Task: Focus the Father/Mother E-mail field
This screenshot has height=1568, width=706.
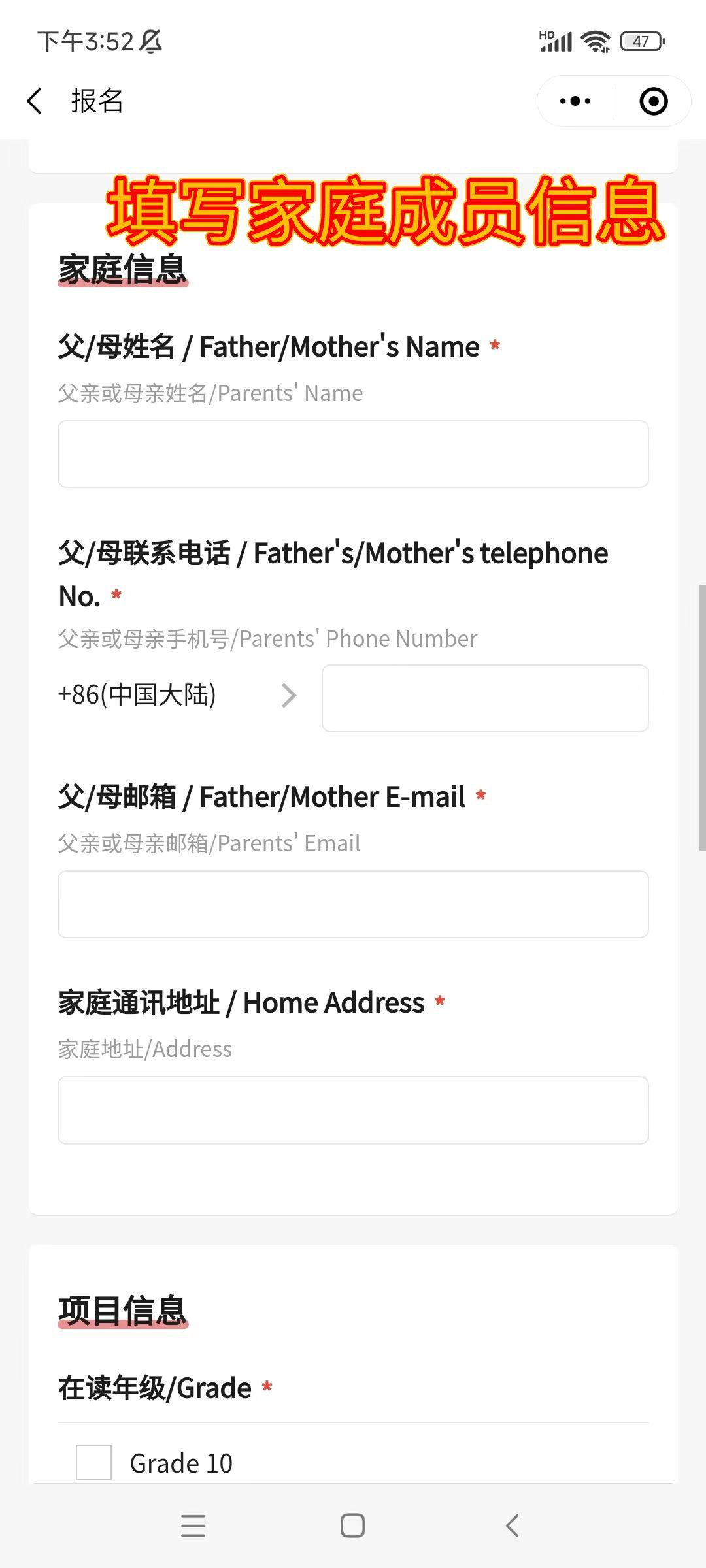Action: (x=353, y=904)
